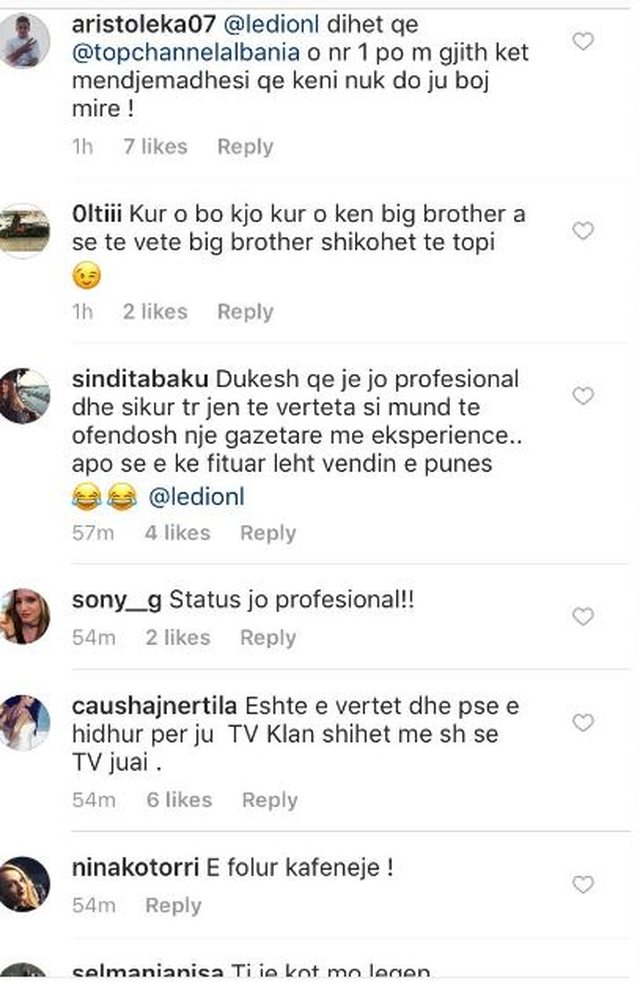Like ninakotorri's comment
Viewport: 640px width, 983px height.
click(582, 884)
